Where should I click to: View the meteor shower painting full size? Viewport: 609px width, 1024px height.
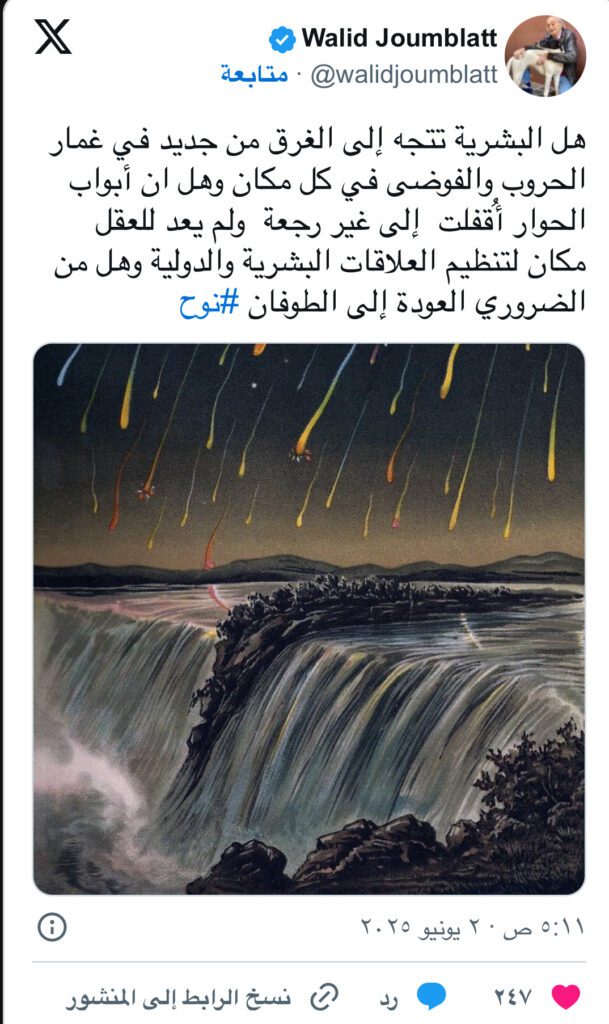(308, 618)
